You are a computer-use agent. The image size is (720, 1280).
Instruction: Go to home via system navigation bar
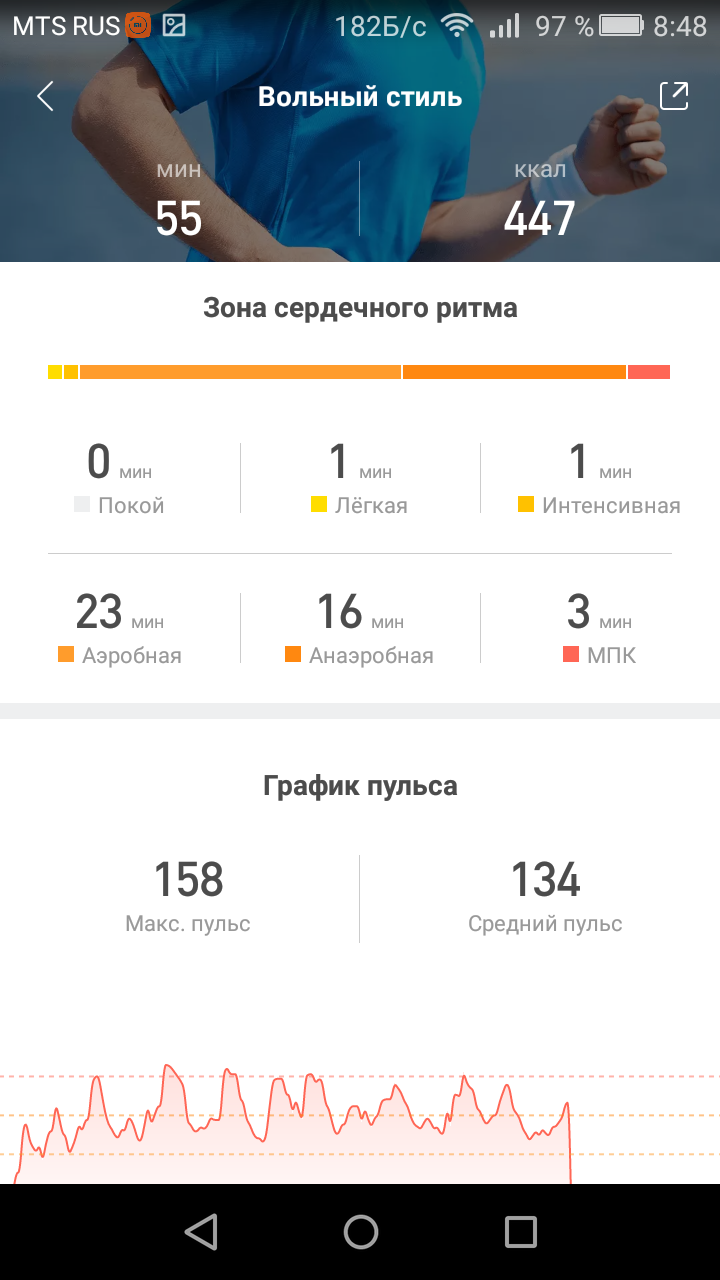(360, 1232)
